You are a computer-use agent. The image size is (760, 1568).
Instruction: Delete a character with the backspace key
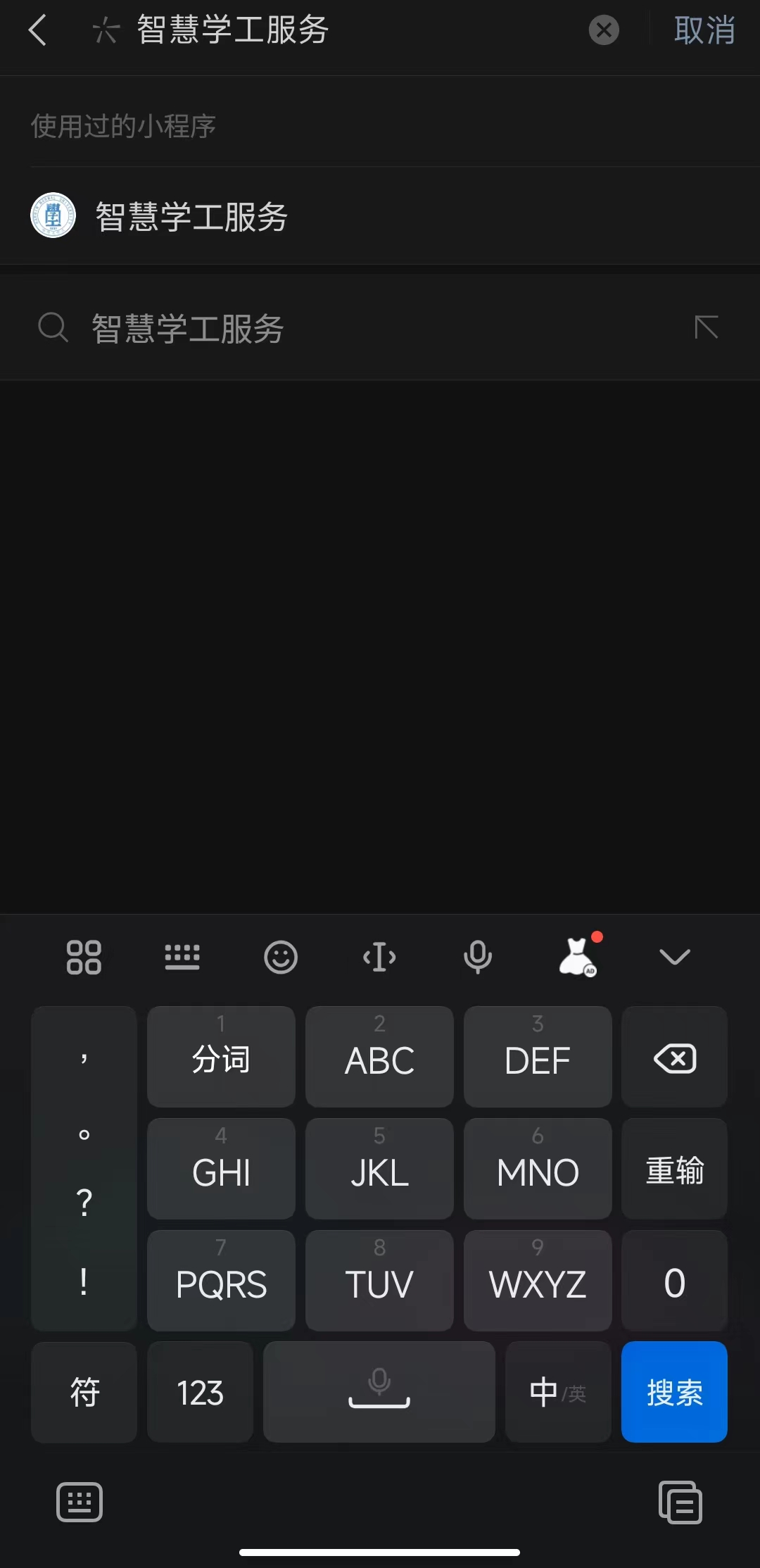pyautogui.click(x=673, y=1058)
